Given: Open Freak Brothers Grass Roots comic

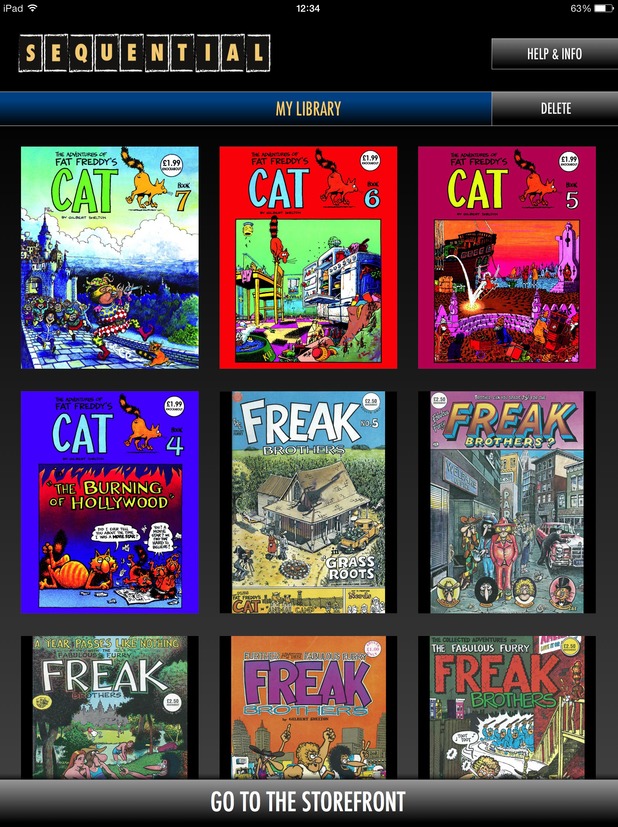Looking at the screenshot, I should (308, 502).
